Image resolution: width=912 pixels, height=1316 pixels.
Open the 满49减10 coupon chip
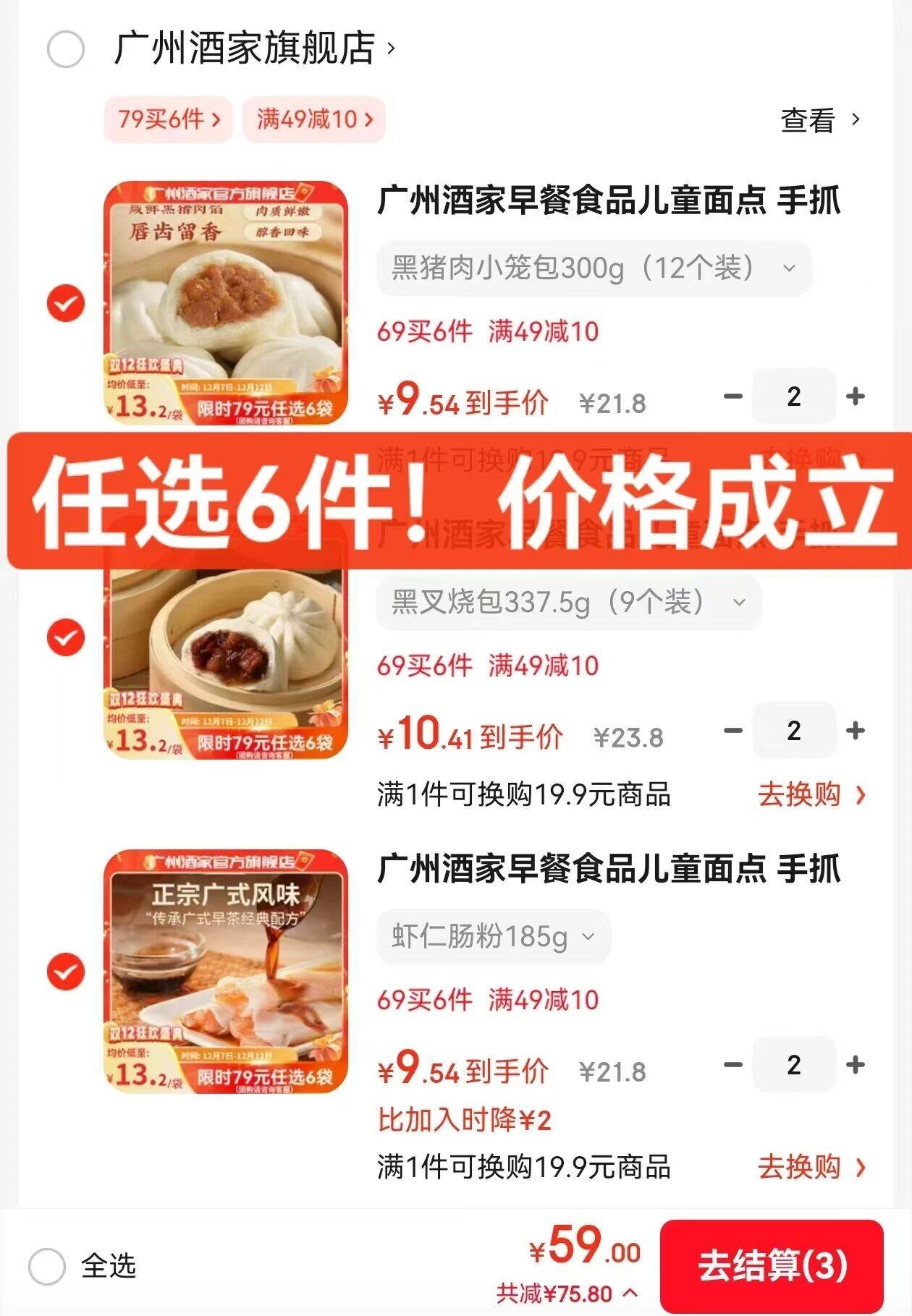[x=314, y=119]
